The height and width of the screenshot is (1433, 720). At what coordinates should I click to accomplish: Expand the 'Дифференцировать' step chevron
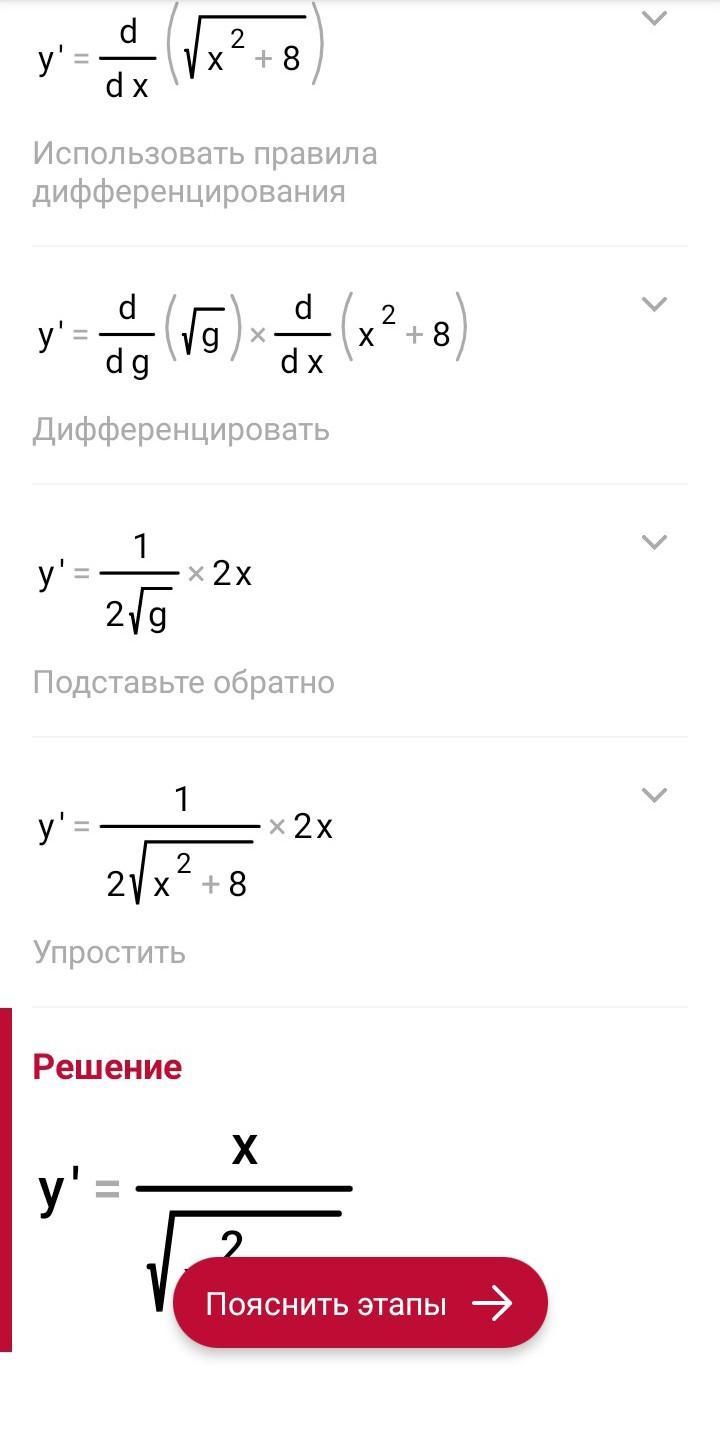coord(653,304)
